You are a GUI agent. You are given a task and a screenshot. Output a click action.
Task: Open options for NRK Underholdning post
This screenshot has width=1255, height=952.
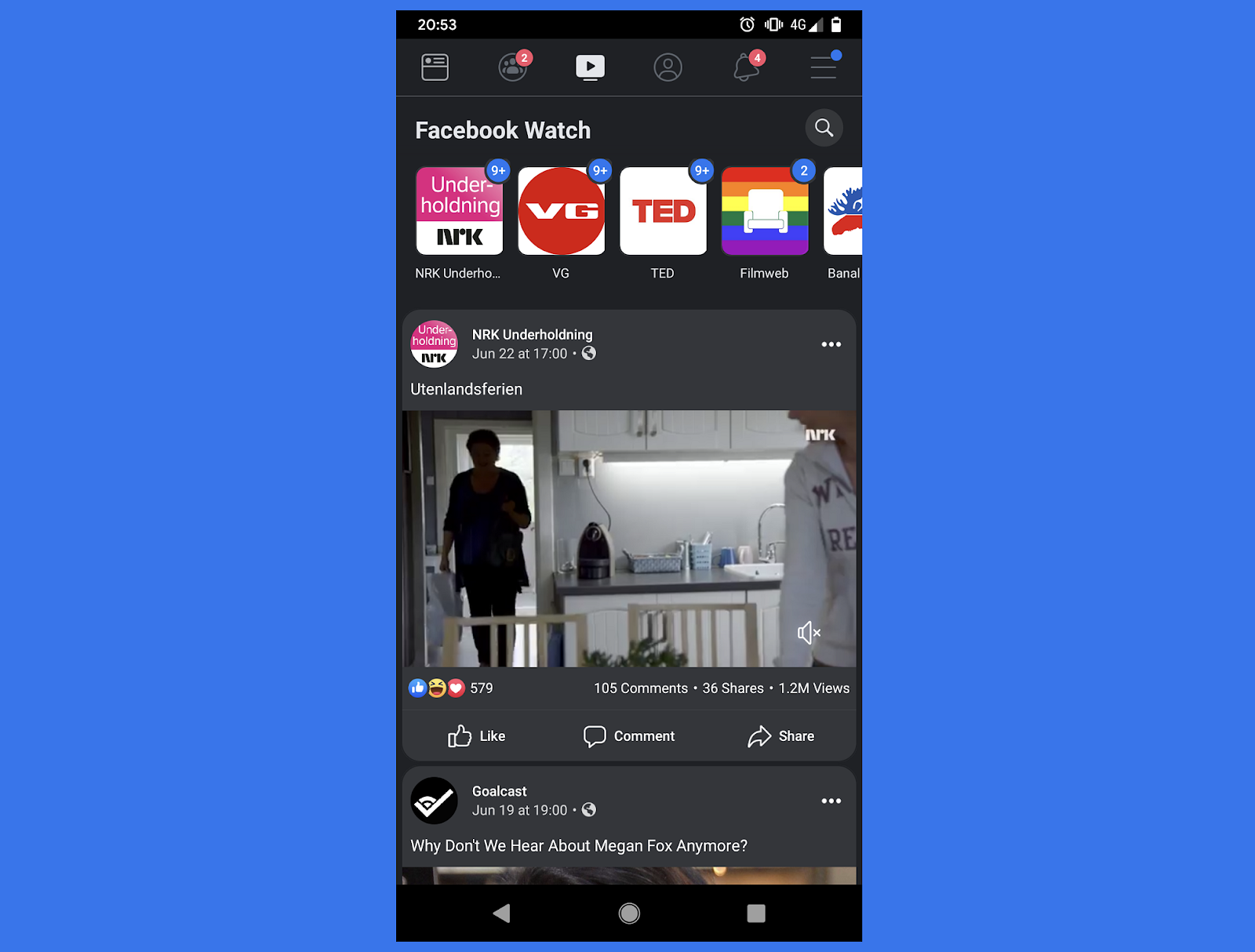tap(831, 344)
